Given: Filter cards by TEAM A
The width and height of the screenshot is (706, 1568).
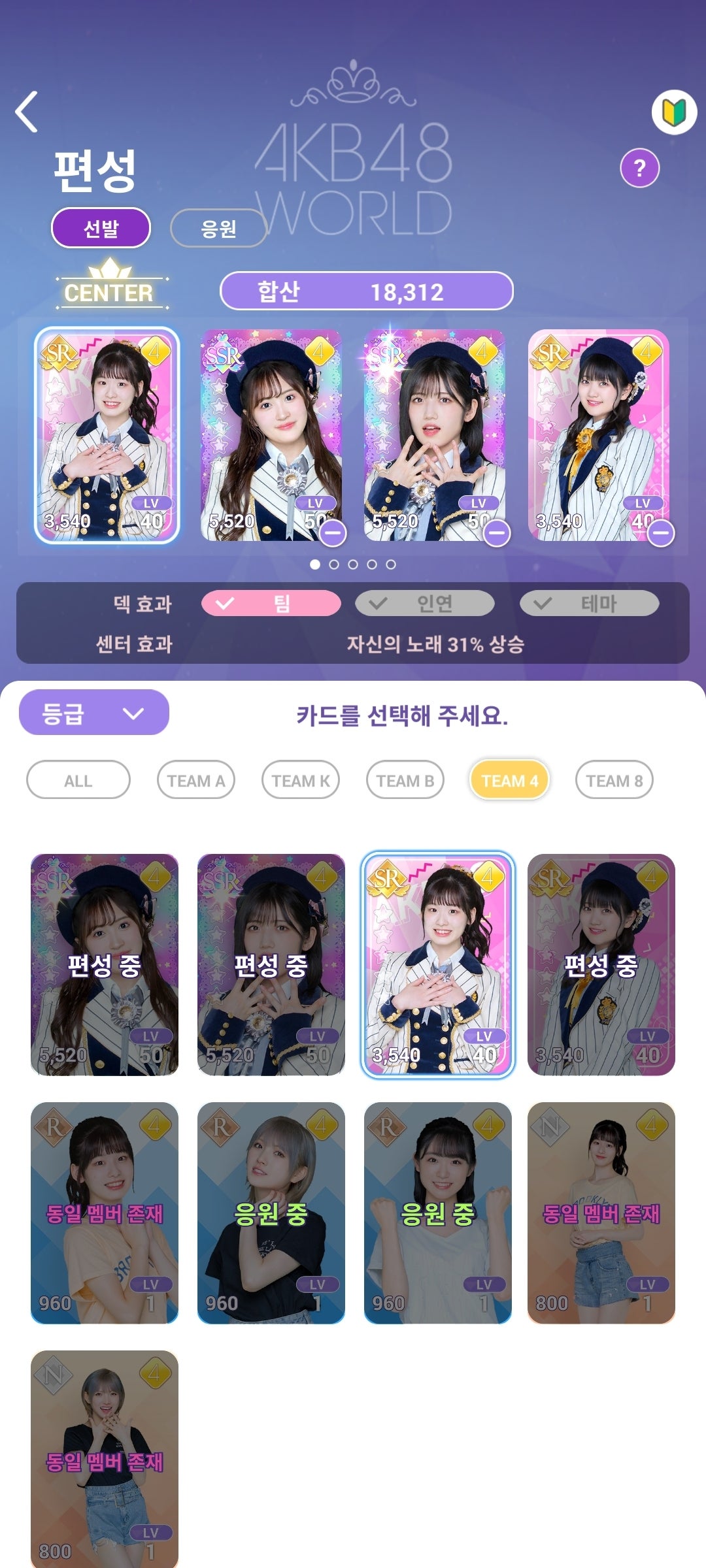Looking at the screenshot, I should point(196,780).
